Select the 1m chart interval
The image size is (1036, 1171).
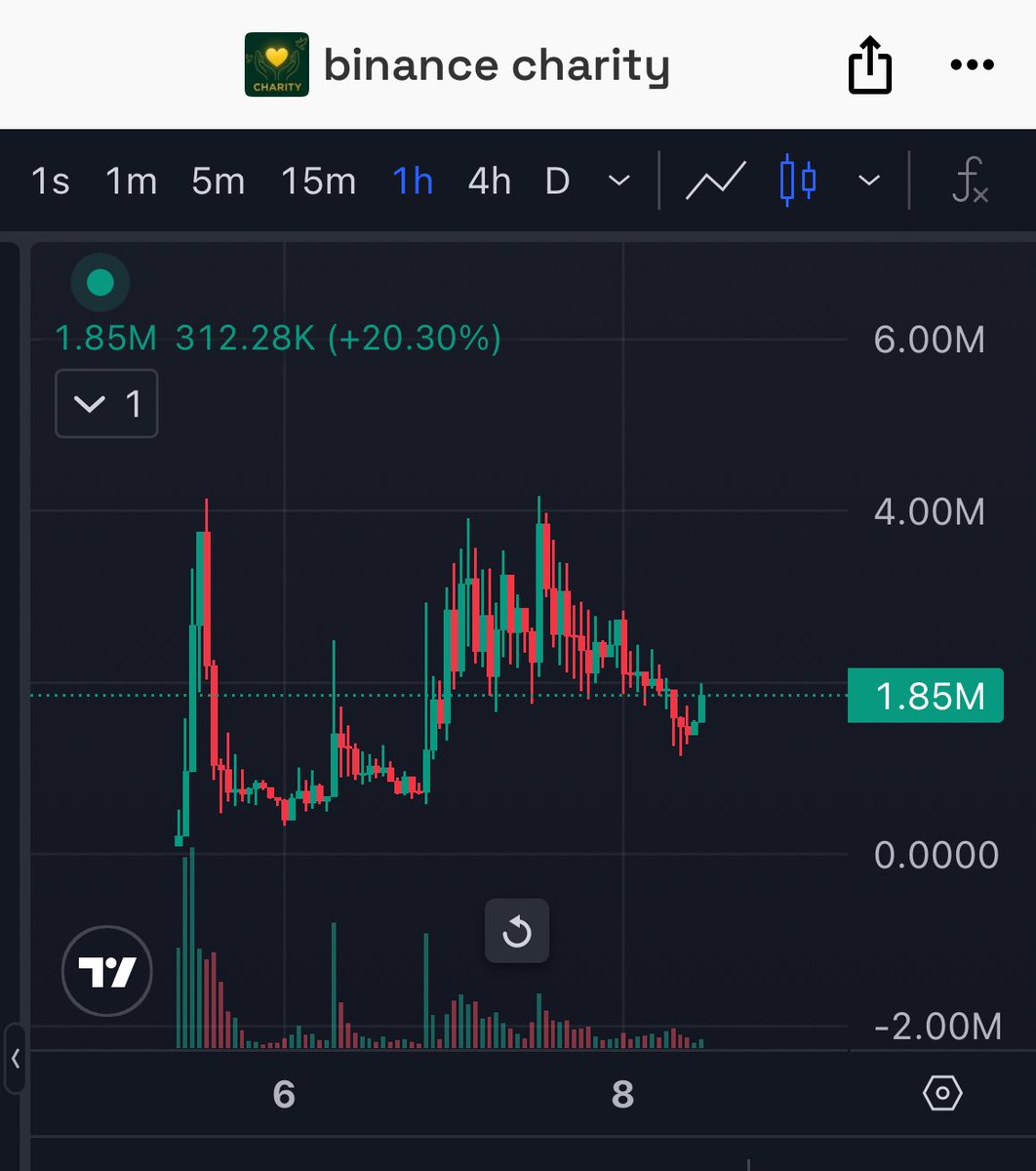[x=131, y=182]
